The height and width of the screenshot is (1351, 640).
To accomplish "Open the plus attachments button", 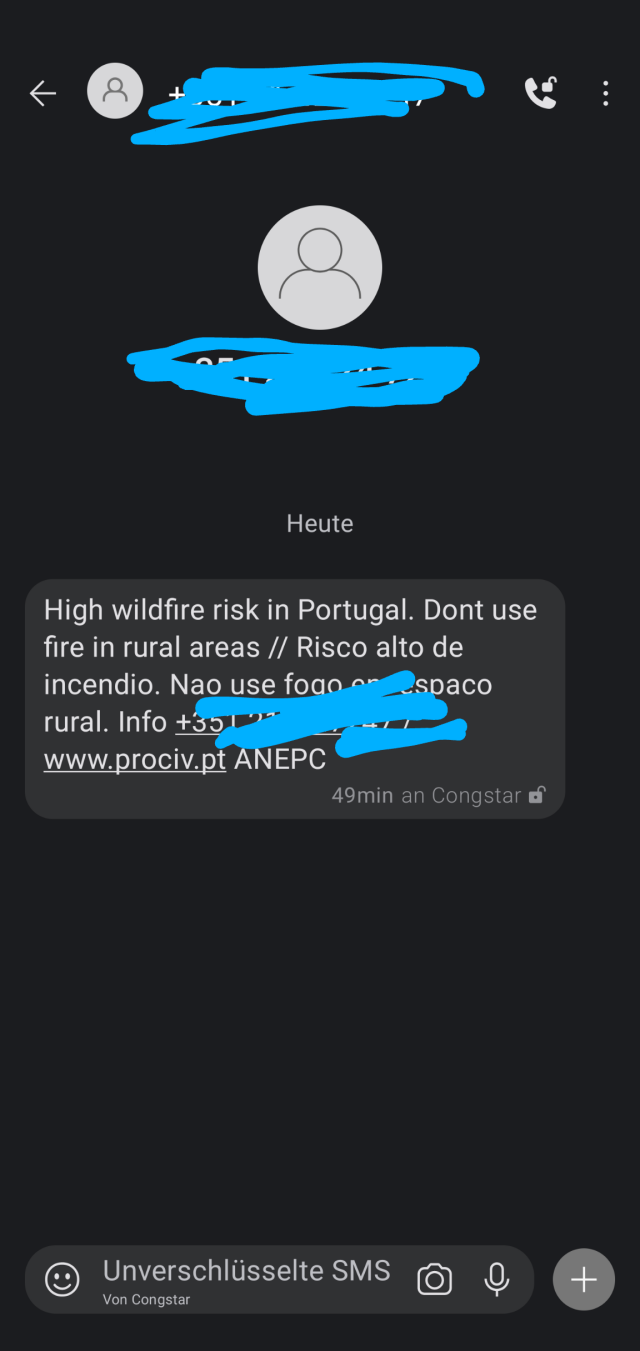I will (x=583, y=1279).
